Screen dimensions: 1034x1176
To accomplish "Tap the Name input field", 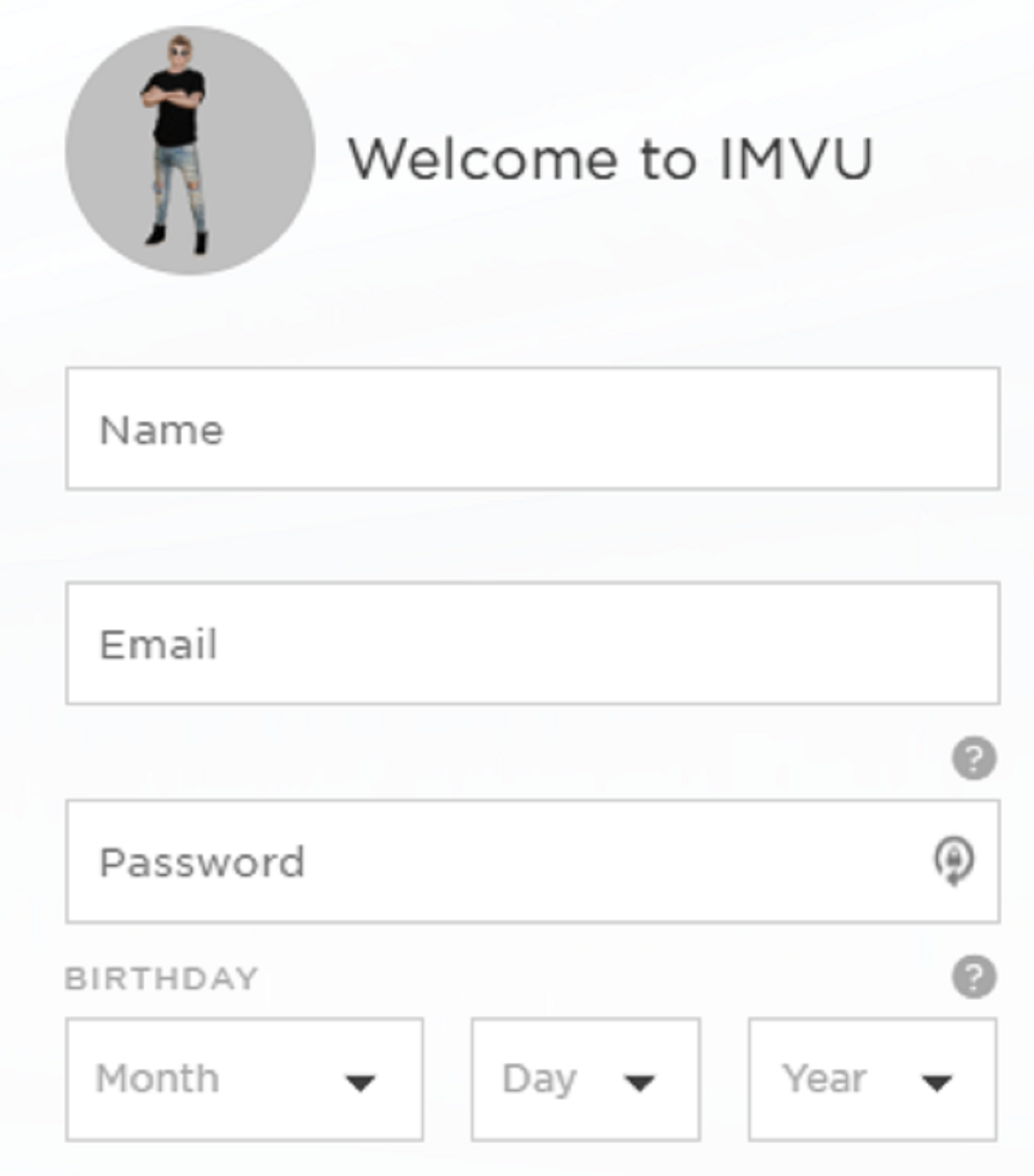I will click(532, 429).
